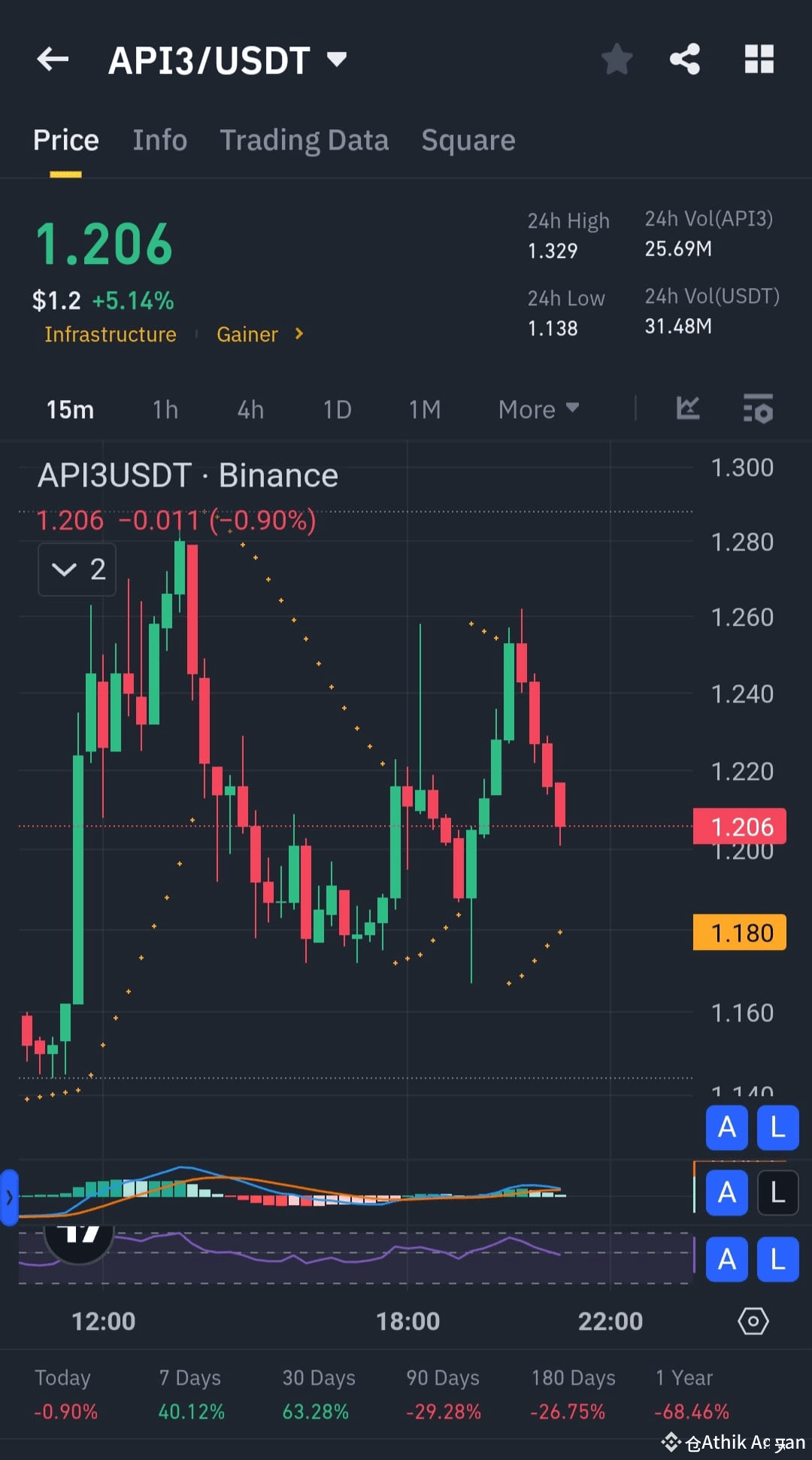812x1460 pixels.
Task: Open the indicator settings icon beside chart style
Action: coord(758,408)
